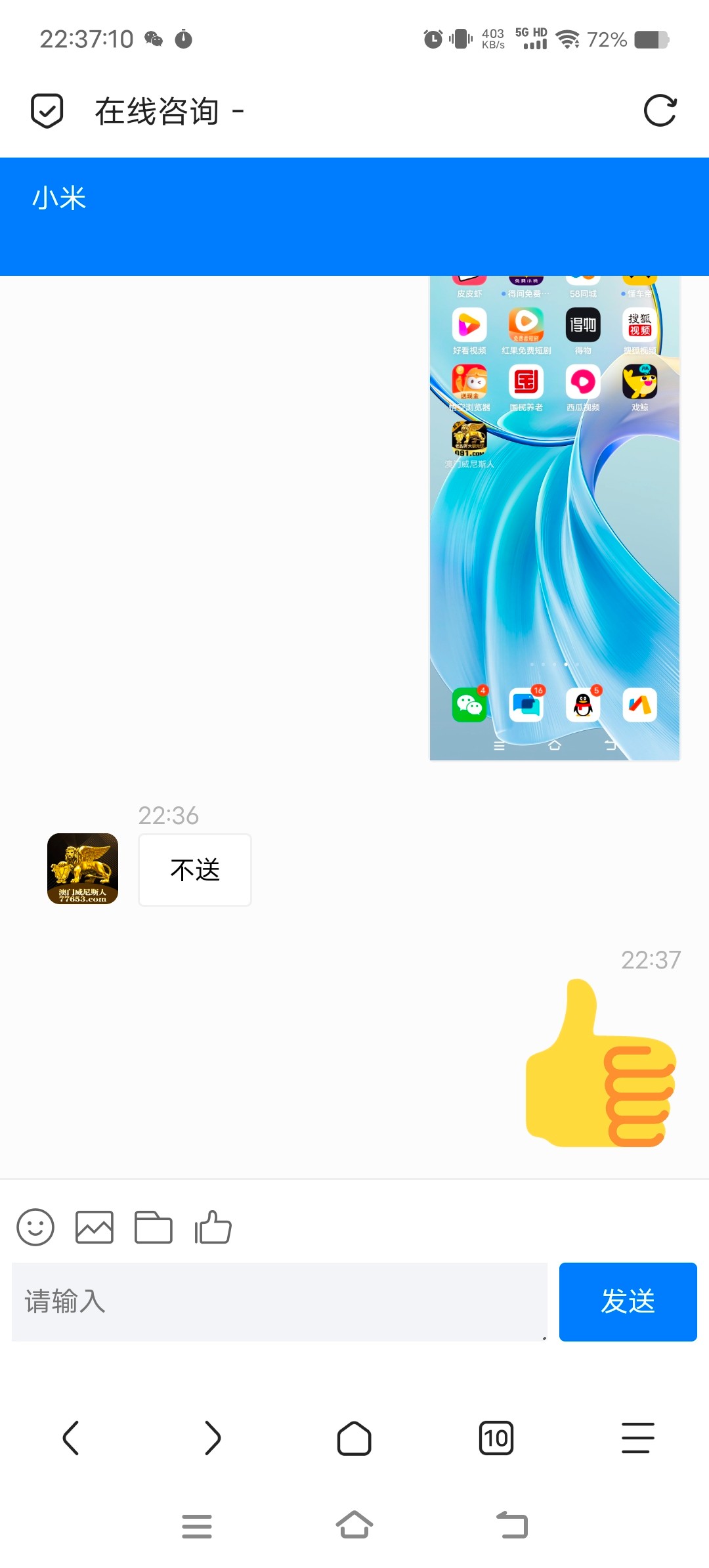The height and width of the screenshot is (1568, 709).
Task: Go forward in the browser
Action: [213, 1438]
